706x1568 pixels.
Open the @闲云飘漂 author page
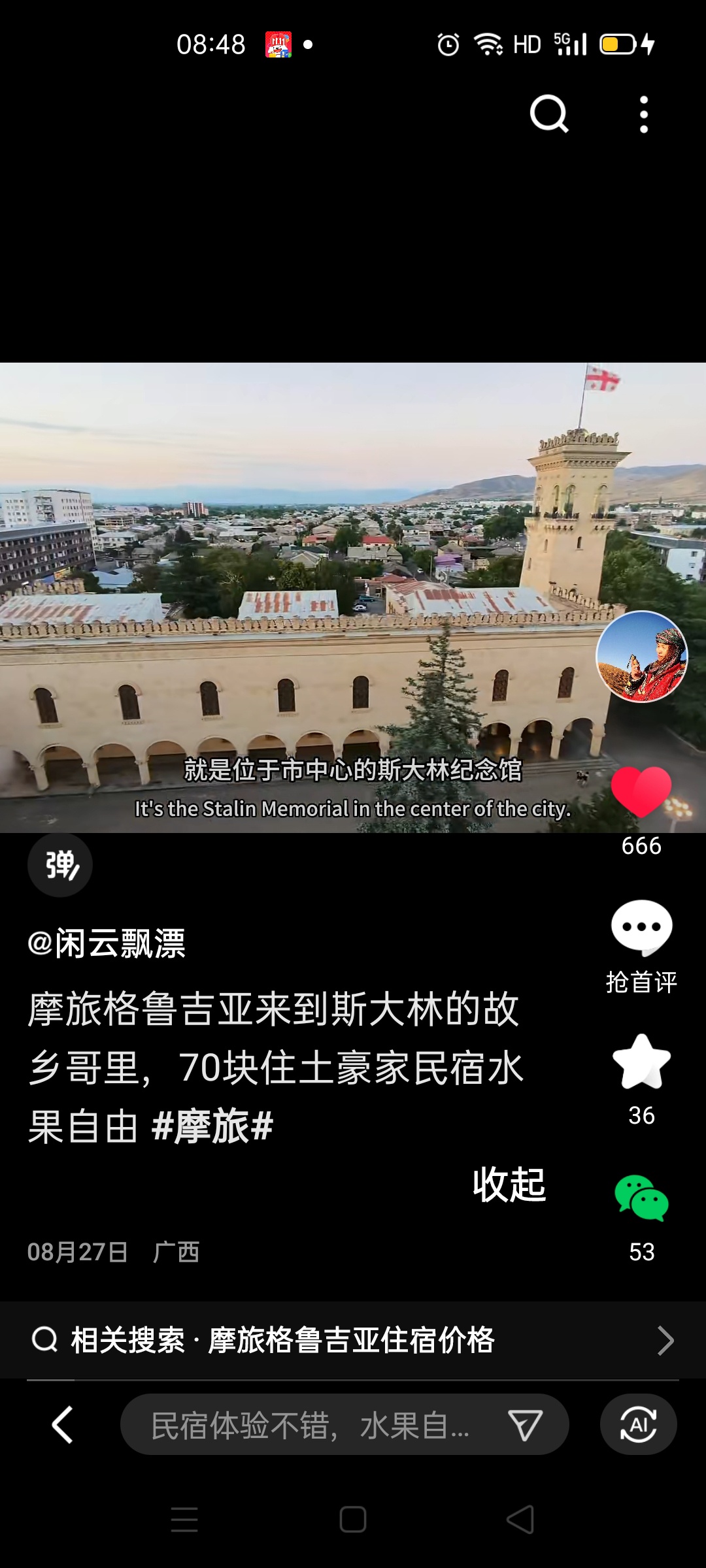click(x=107, y=944)
